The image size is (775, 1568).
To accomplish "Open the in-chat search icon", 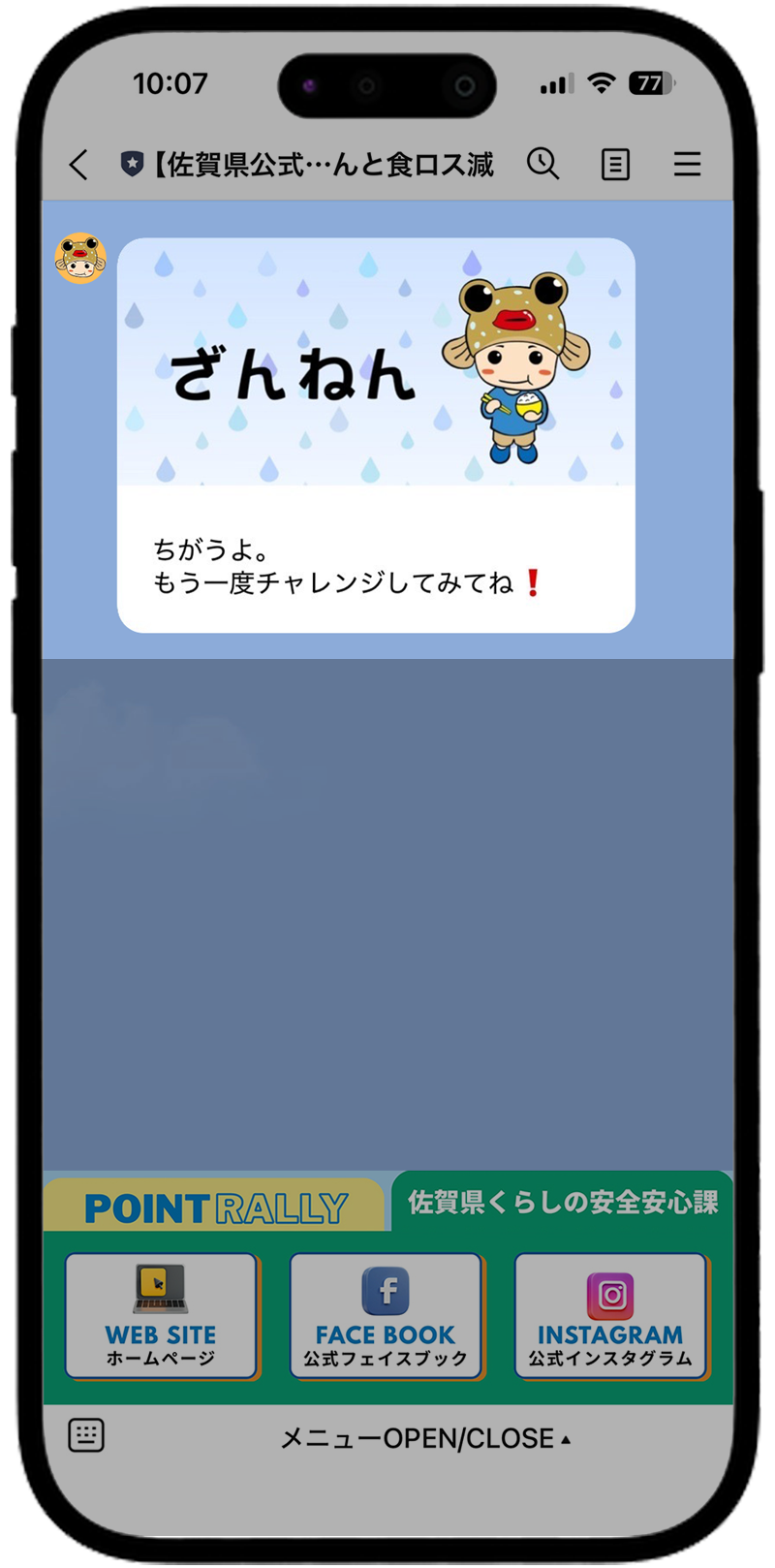I will point(543,165).
